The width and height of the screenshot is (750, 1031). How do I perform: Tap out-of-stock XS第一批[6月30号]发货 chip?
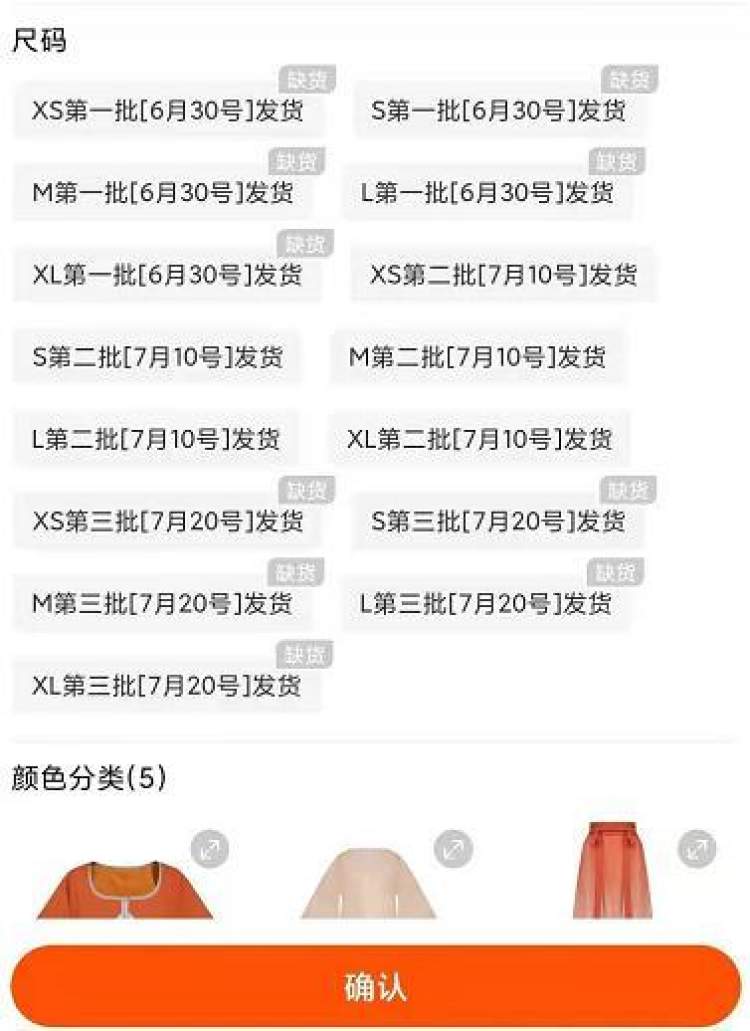click(168, 110)
